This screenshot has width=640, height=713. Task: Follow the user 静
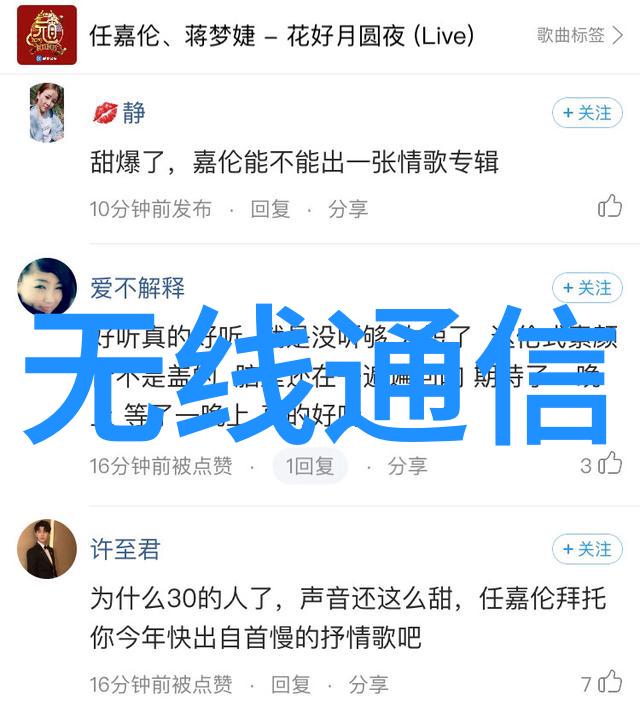(587, 113)
